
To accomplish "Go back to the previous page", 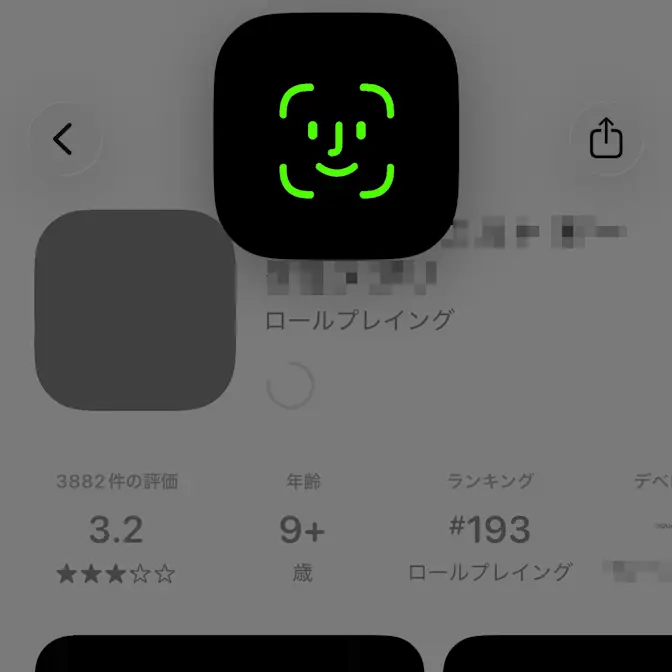I will (64, 139).
